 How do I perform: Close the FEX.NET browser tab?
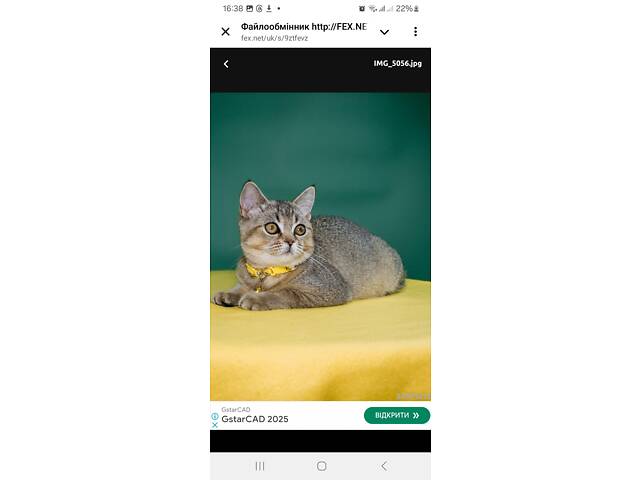click(225, 31)
